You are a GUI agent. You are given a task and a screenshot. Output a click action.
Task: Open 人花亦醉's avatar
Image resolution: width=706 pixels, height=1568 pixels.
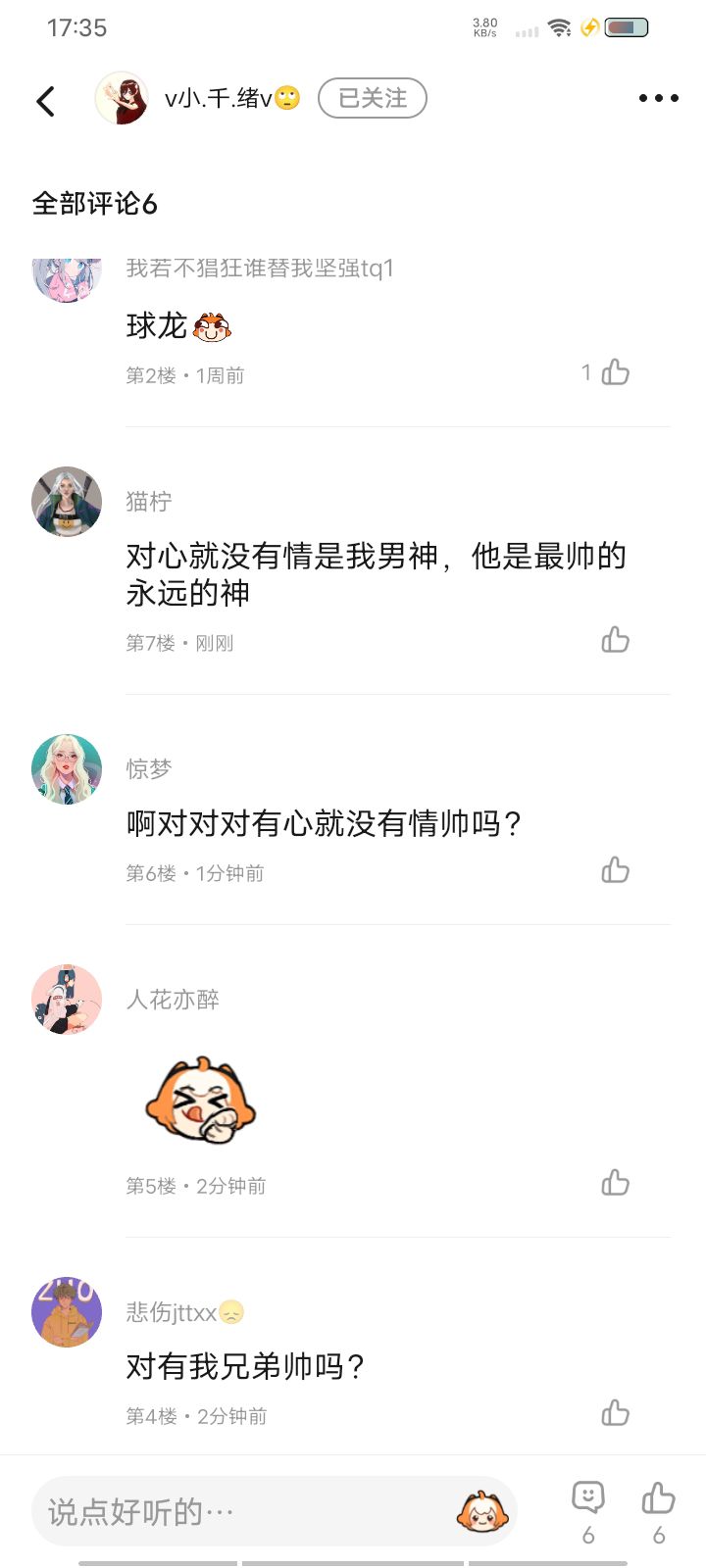(67, 1000)
